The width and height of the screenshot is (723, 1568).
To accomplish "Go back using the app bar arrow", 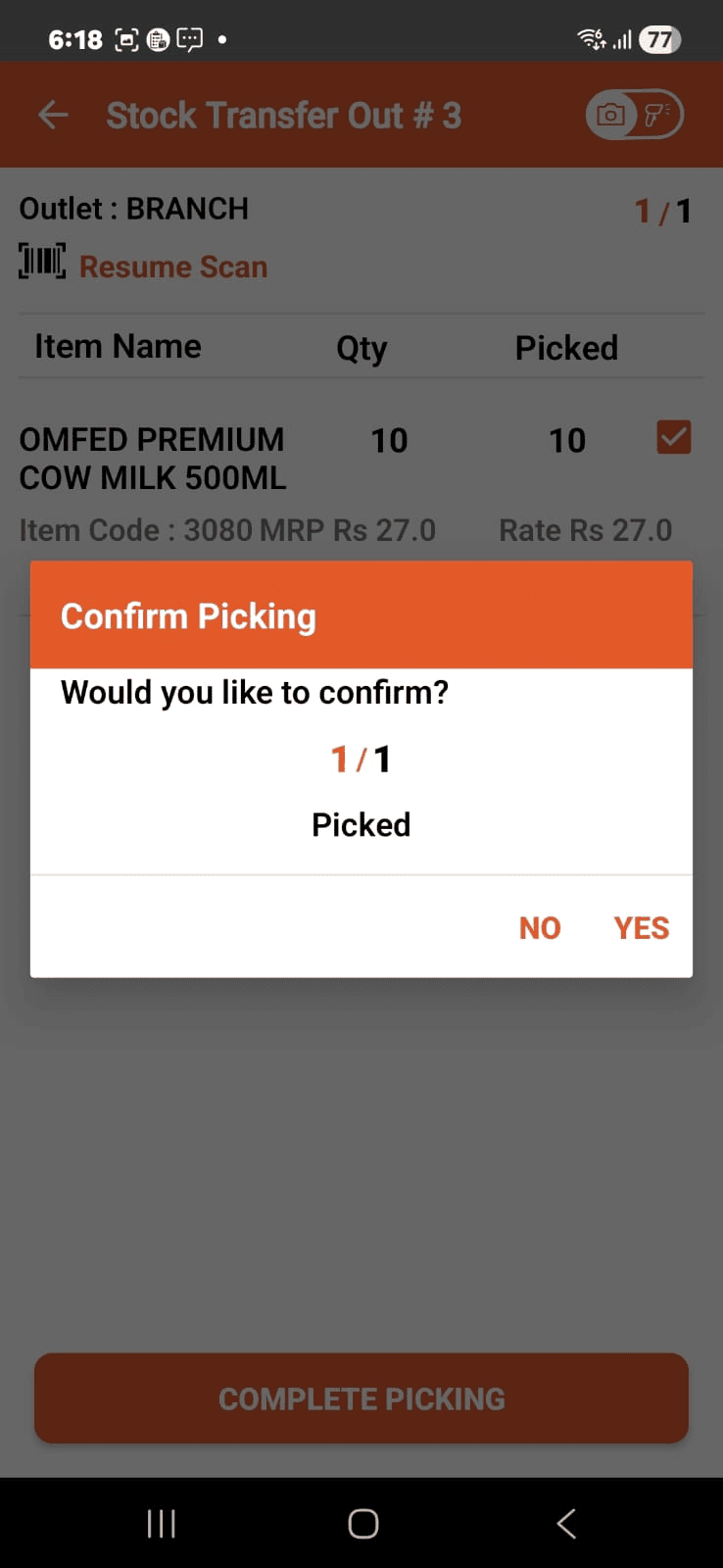I will click(x=53, y=116).
